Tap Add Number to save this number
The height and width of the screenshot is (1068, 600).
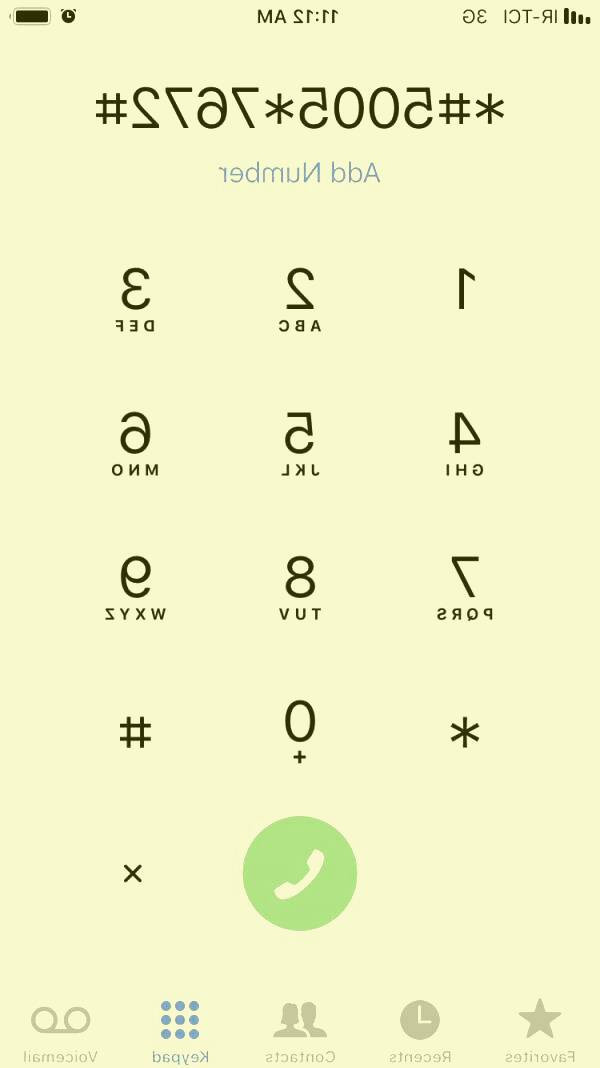click(300, 173)
